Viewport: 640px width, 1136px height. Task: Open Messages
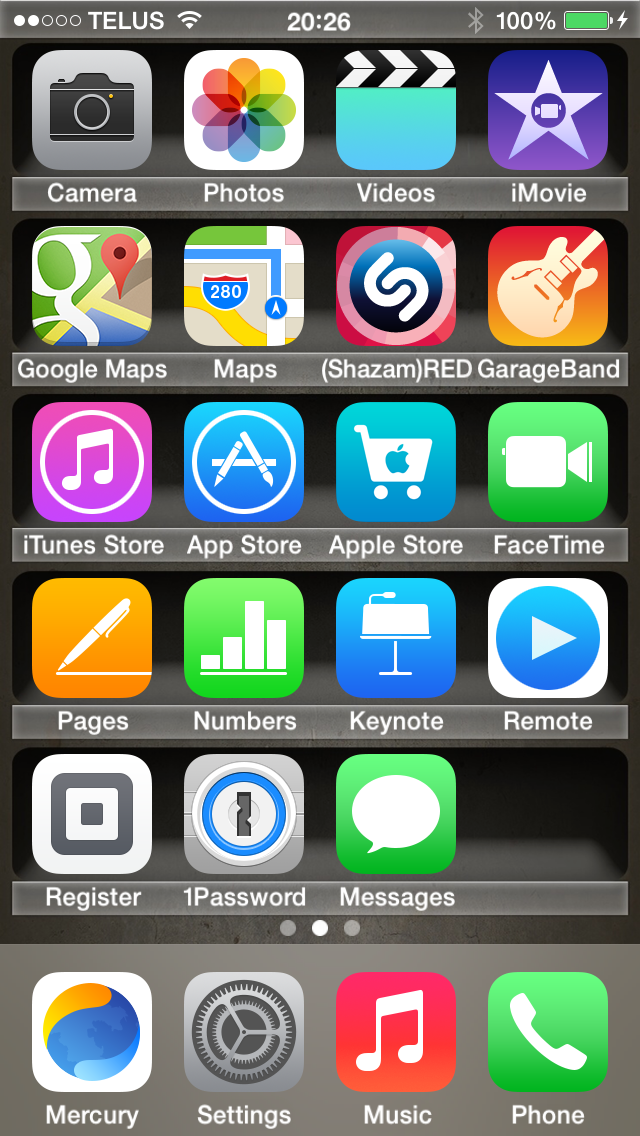click(x=396, y=814)
